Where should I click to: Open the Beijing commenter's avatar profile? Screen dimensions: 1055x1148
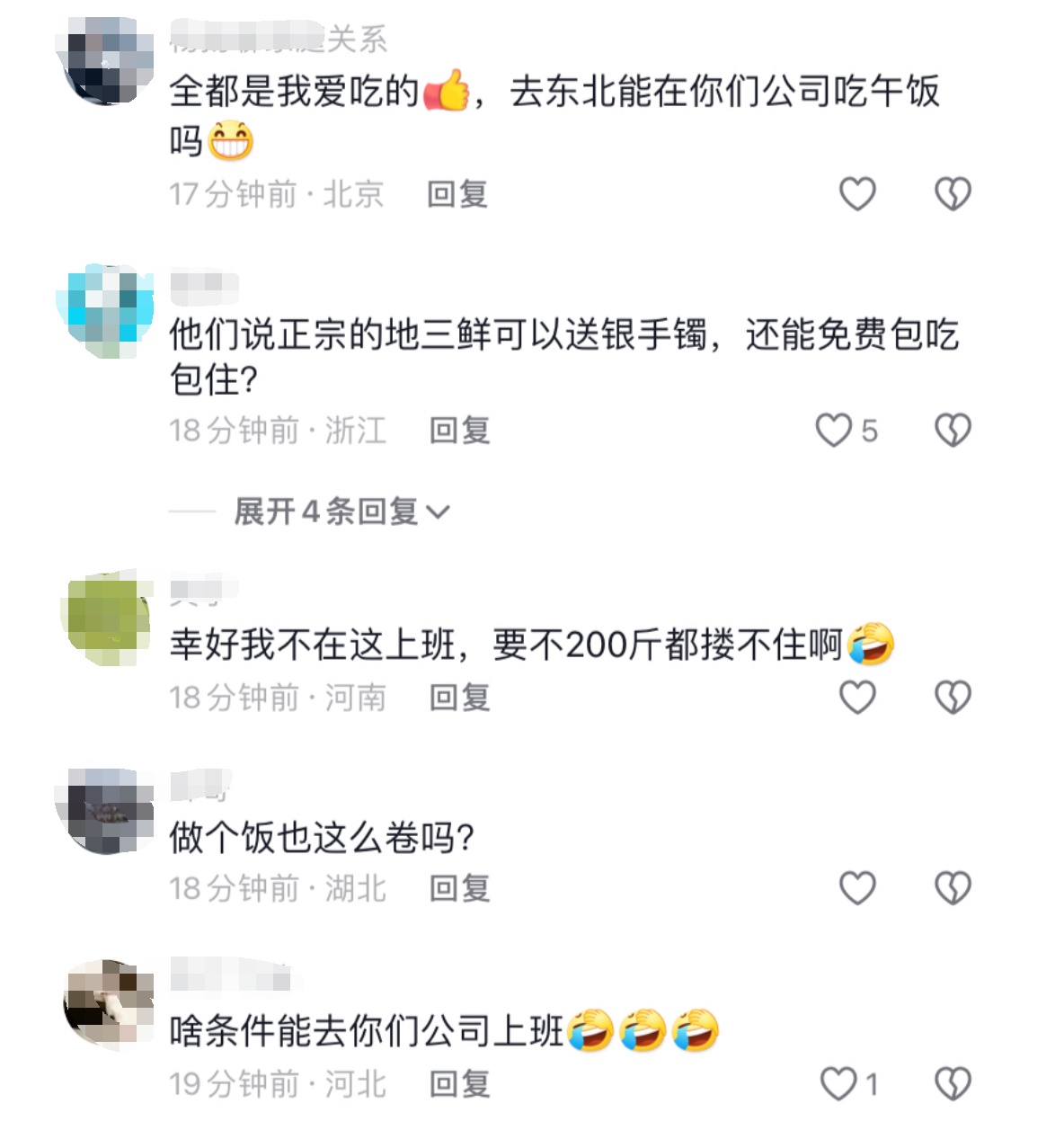point(106,63)
